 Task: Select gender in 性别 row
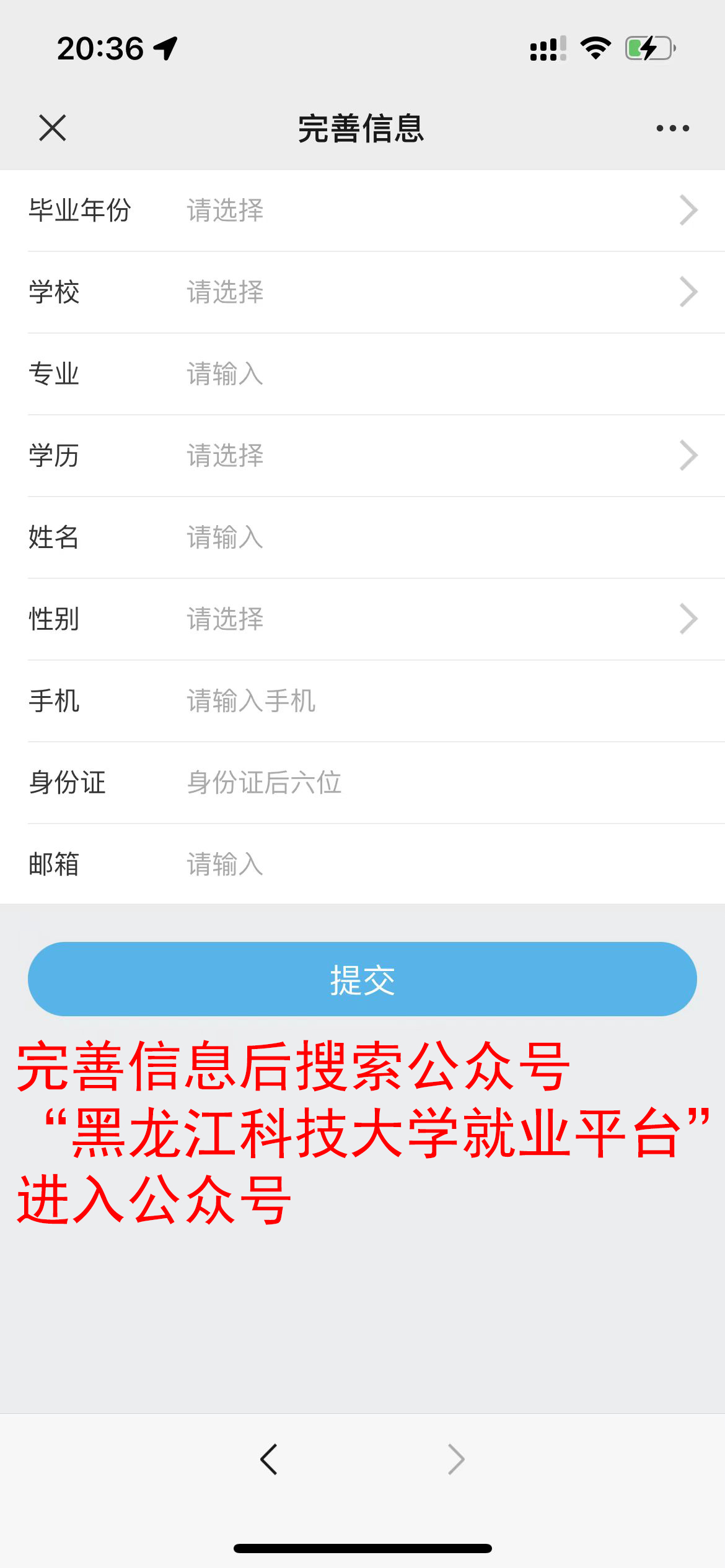[x=362, y=619]
